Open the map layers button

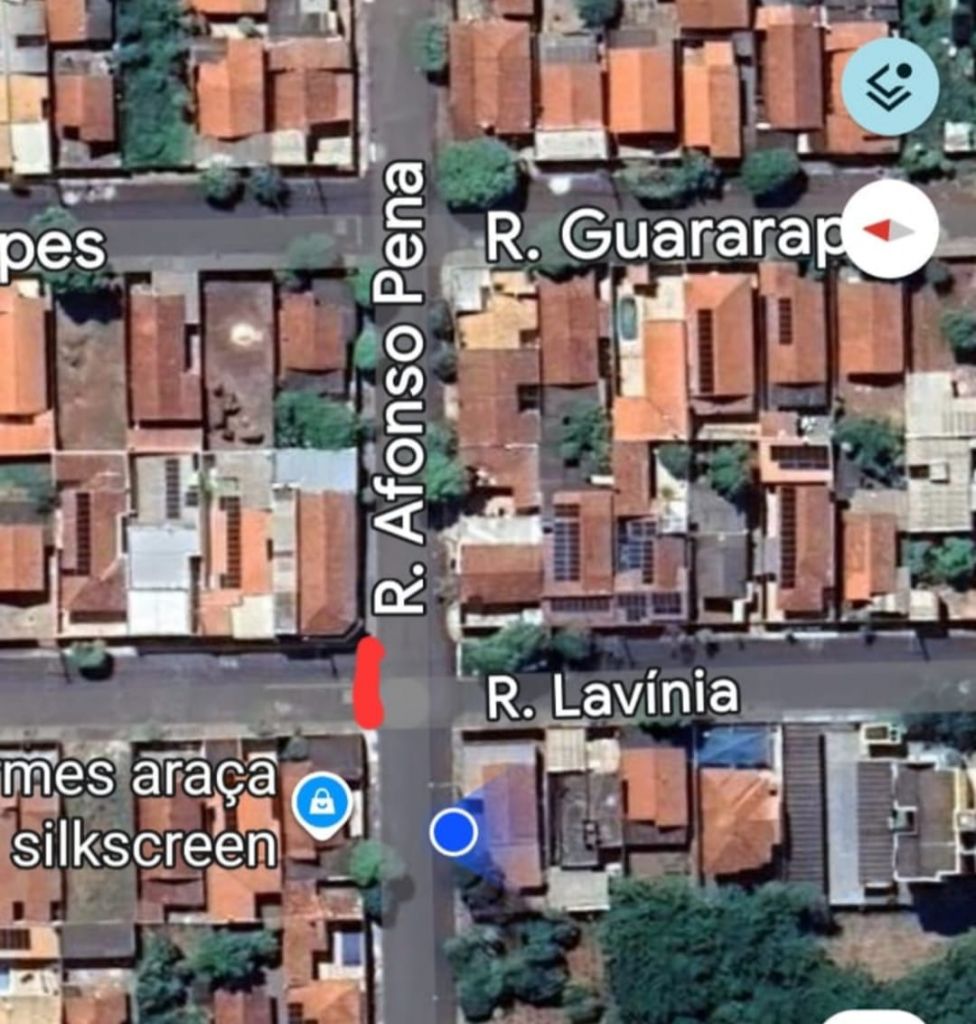(x=889, y=86)
